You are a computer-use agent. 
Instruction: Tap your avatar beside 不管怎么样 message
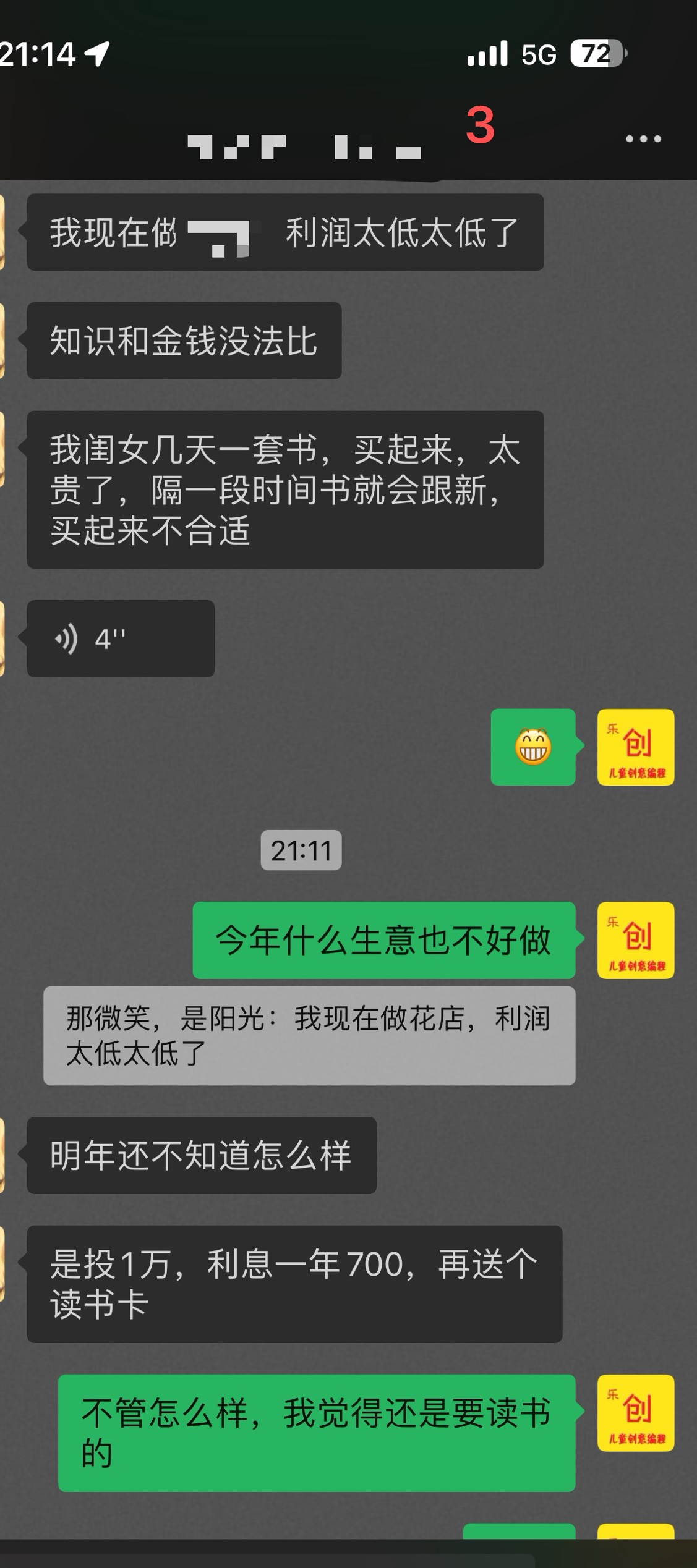tap(635, 1412)
